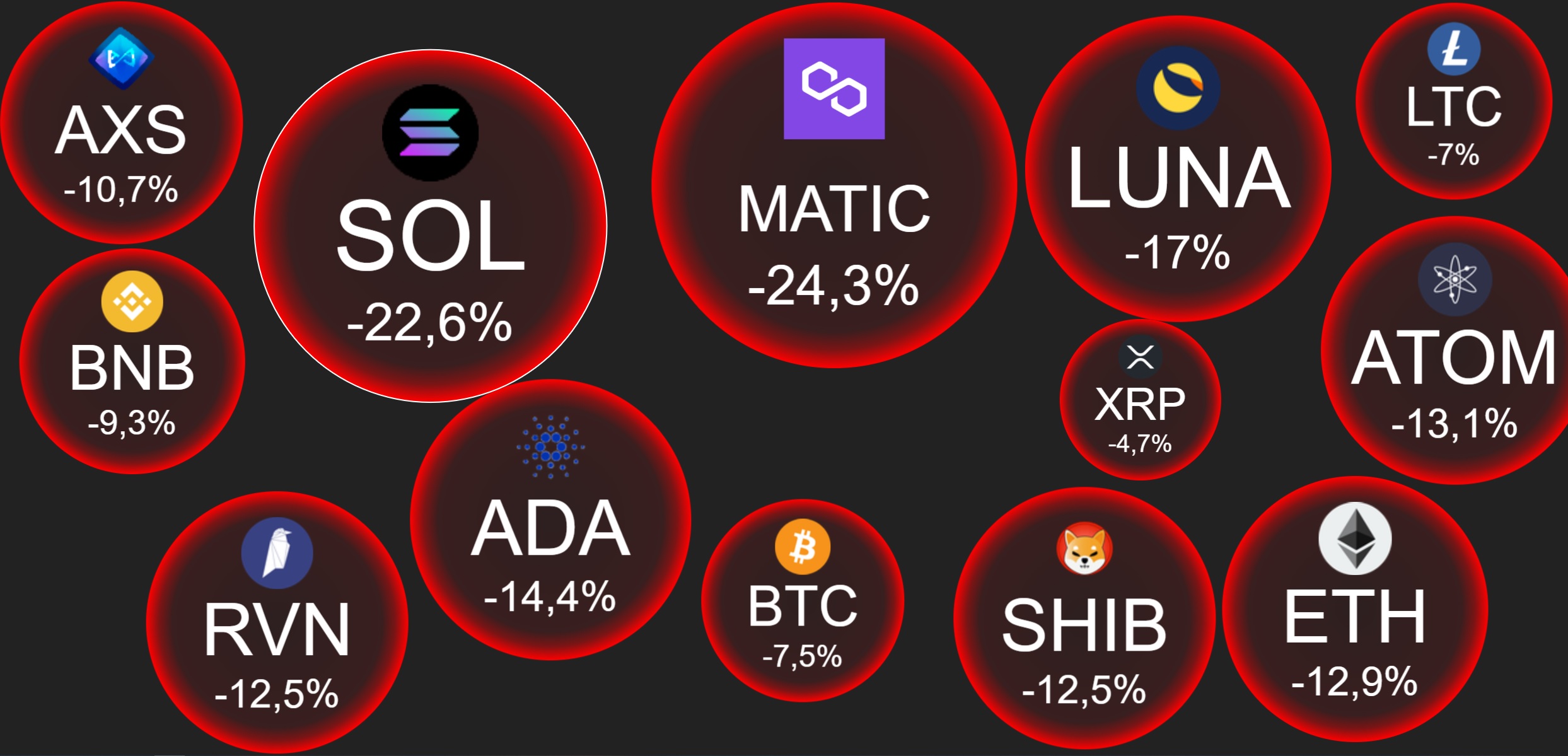Open the BTC bubble

click(802, 600)
